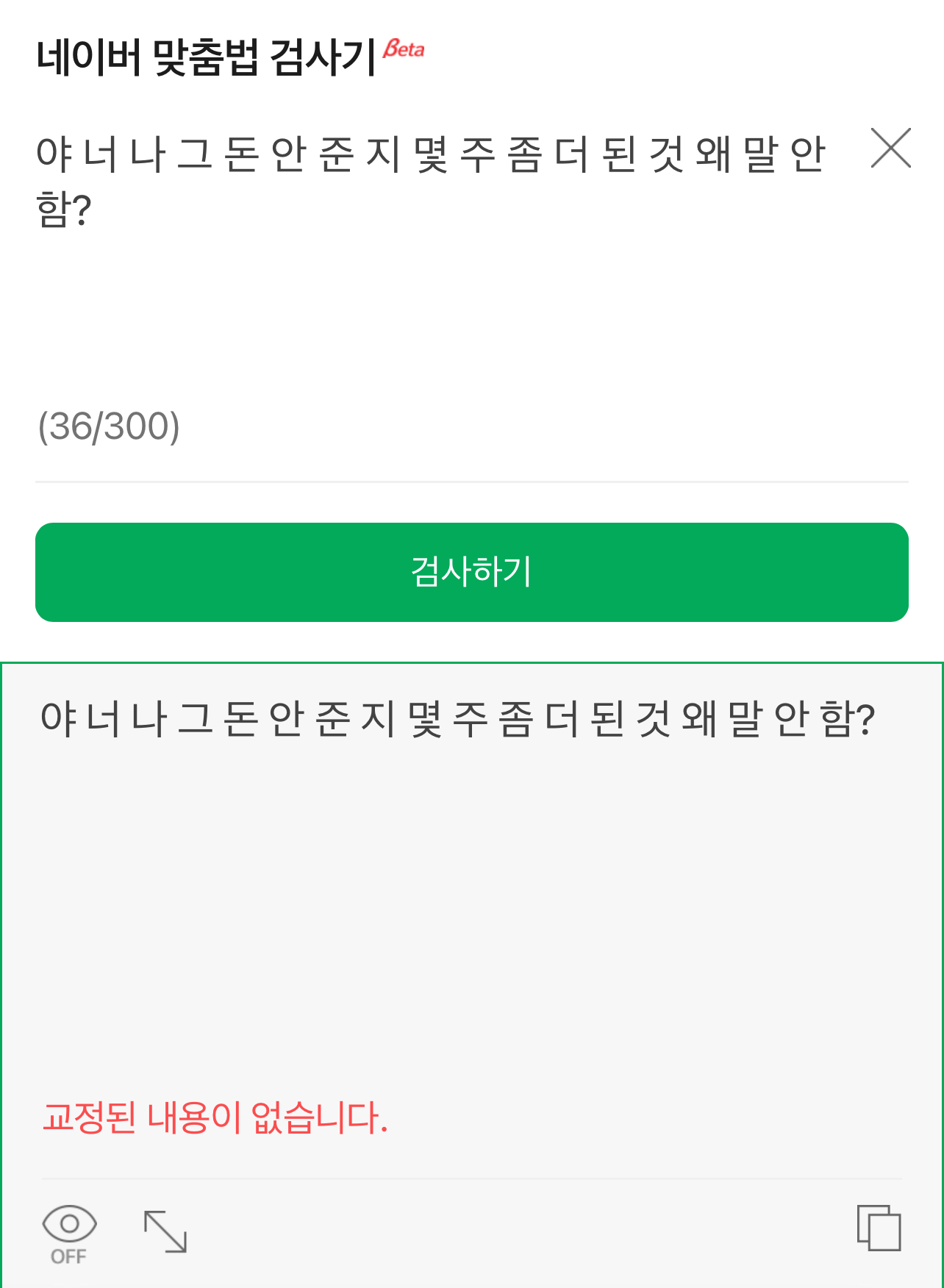
Task: Toggle the eye OFF correction visibility
Action: (69, 1234)
